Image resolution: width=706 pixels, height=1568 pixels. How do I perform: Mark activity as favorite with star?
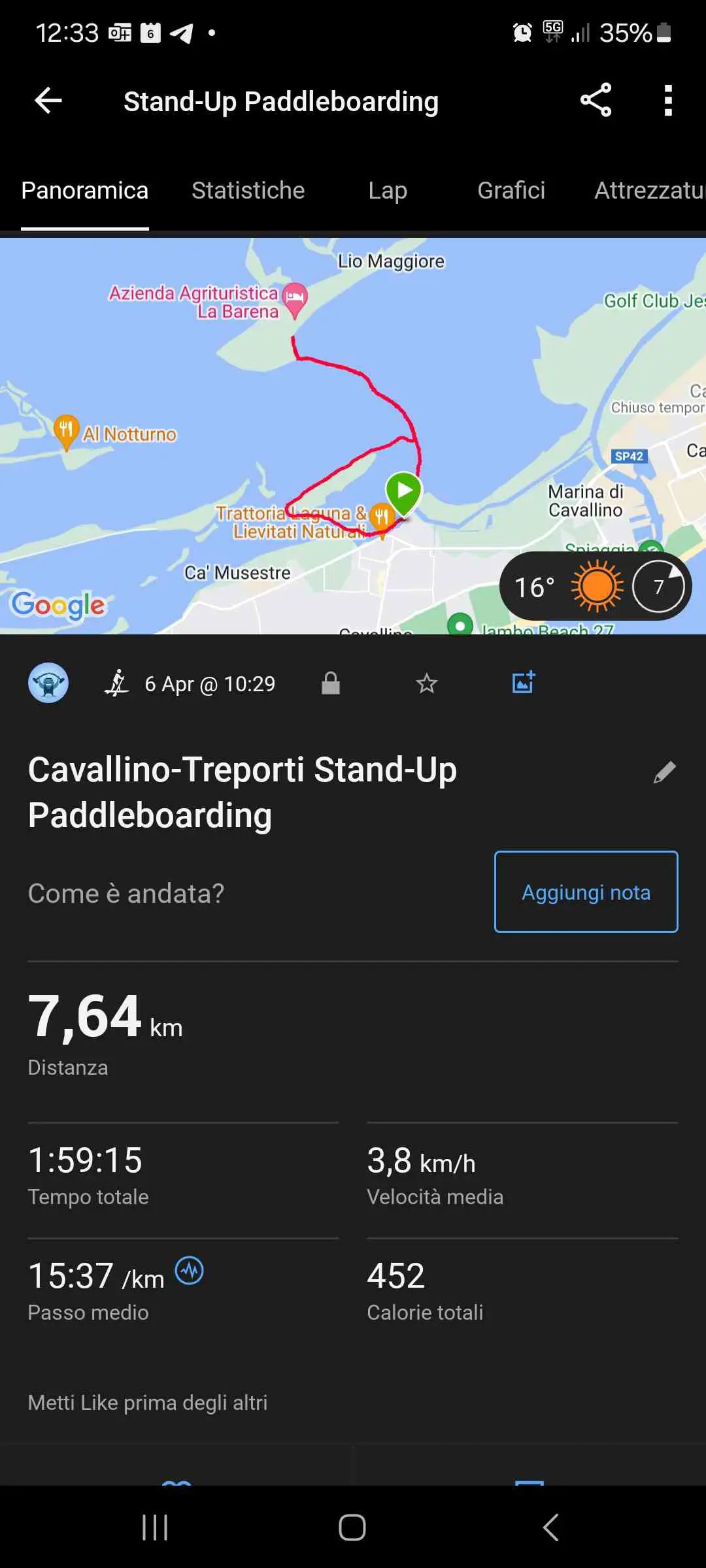click(x=426, y=683)
